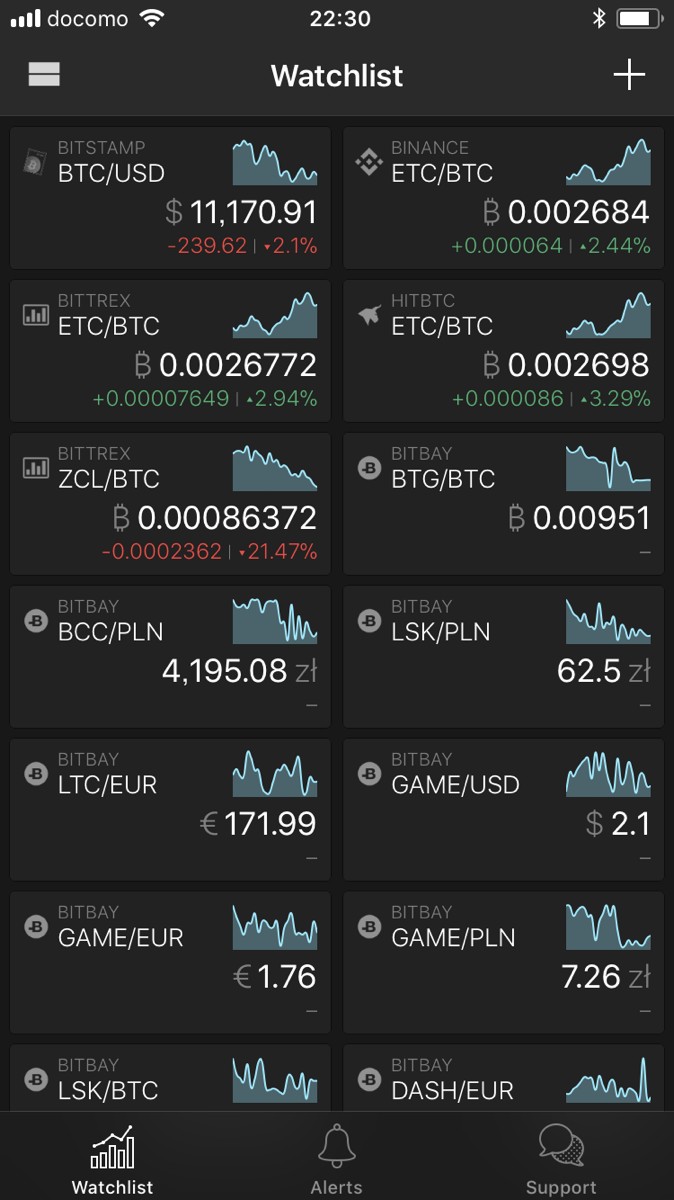View BitBay GAME/USD details

click(503, 810)
